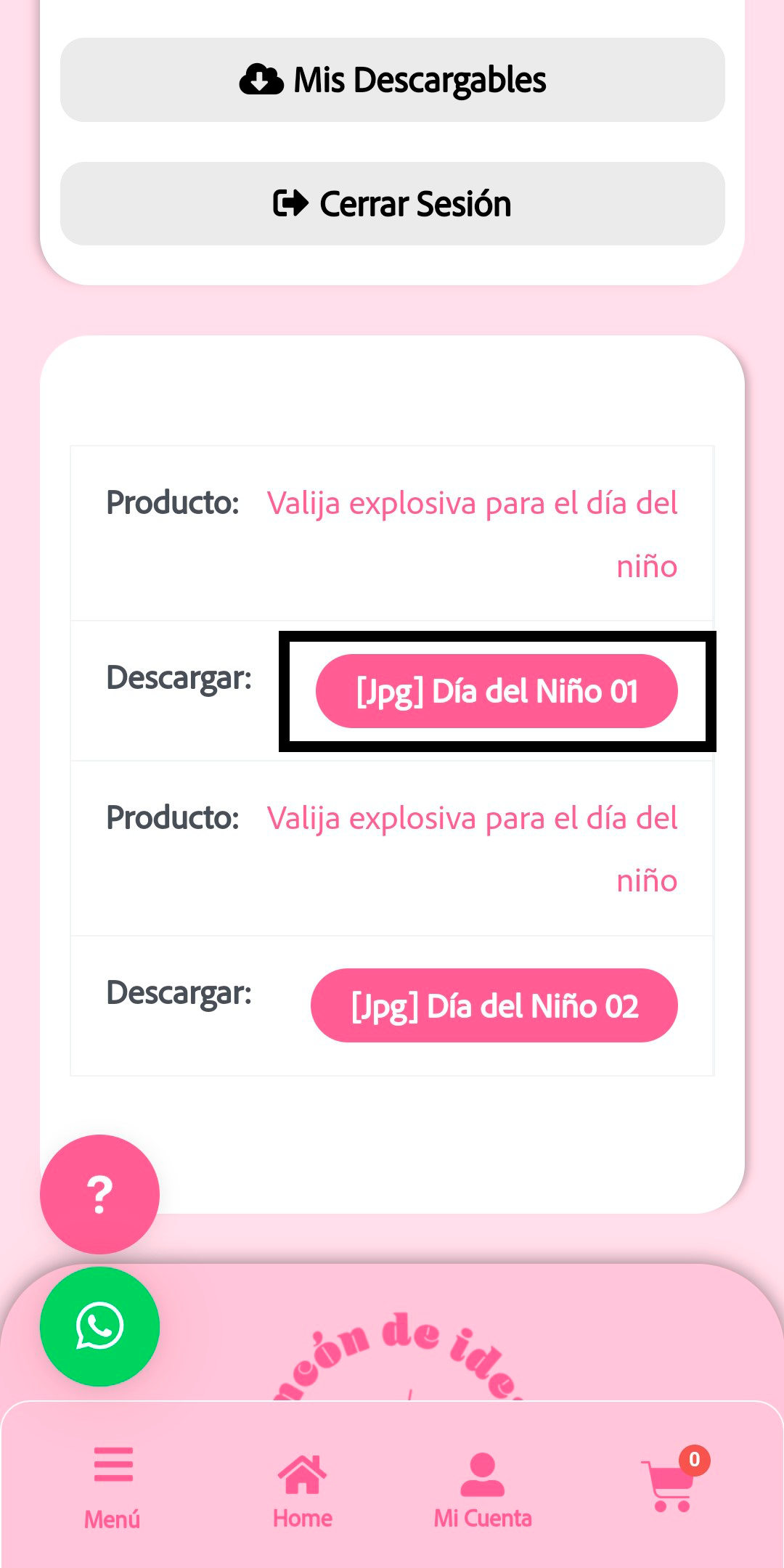Open Mis Descargables section
This screenshot has width=784, height=1568.
click(392, 80)
